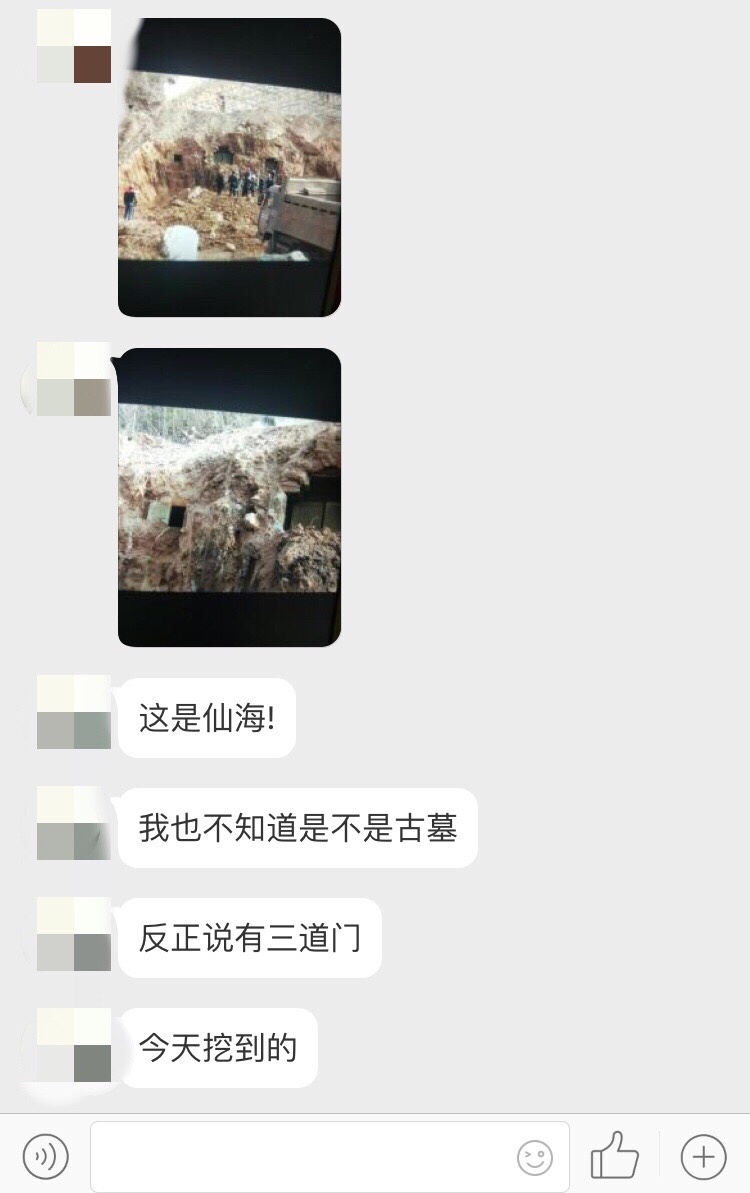Open sender avatar beside 这是仙海! message
This screenshot has width=750, height=1193.
point(74,712)
